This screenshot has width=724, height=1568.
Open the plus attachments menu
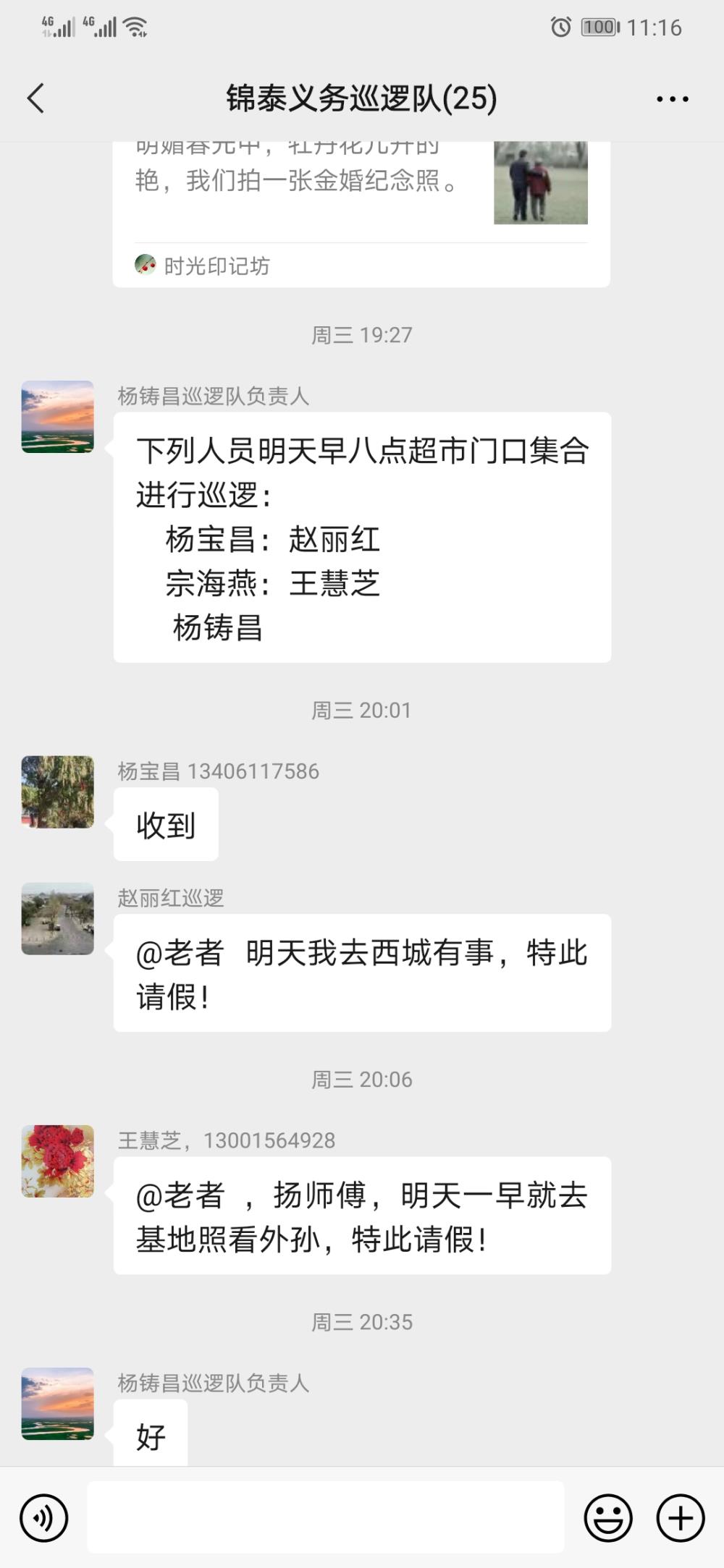coord(681,1517)
